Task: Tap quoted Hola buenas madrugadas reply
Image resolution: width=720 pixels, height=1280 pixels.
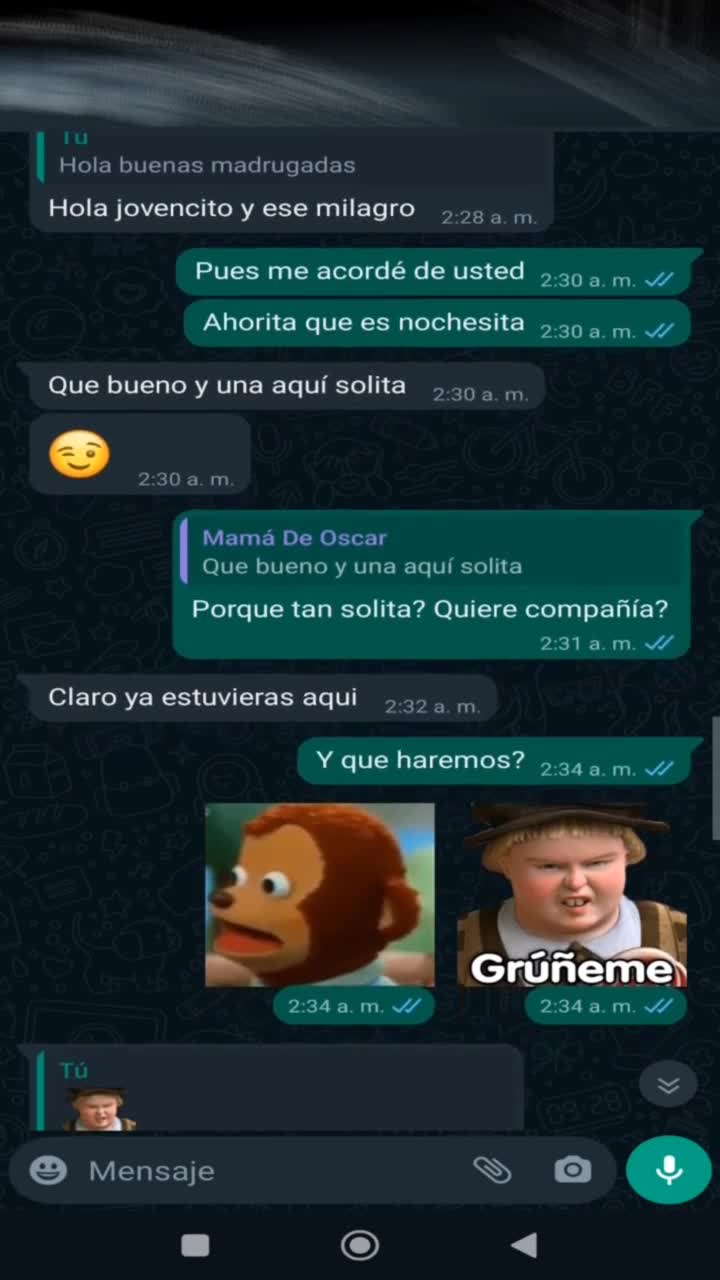Action: click(x=290, y=160)
